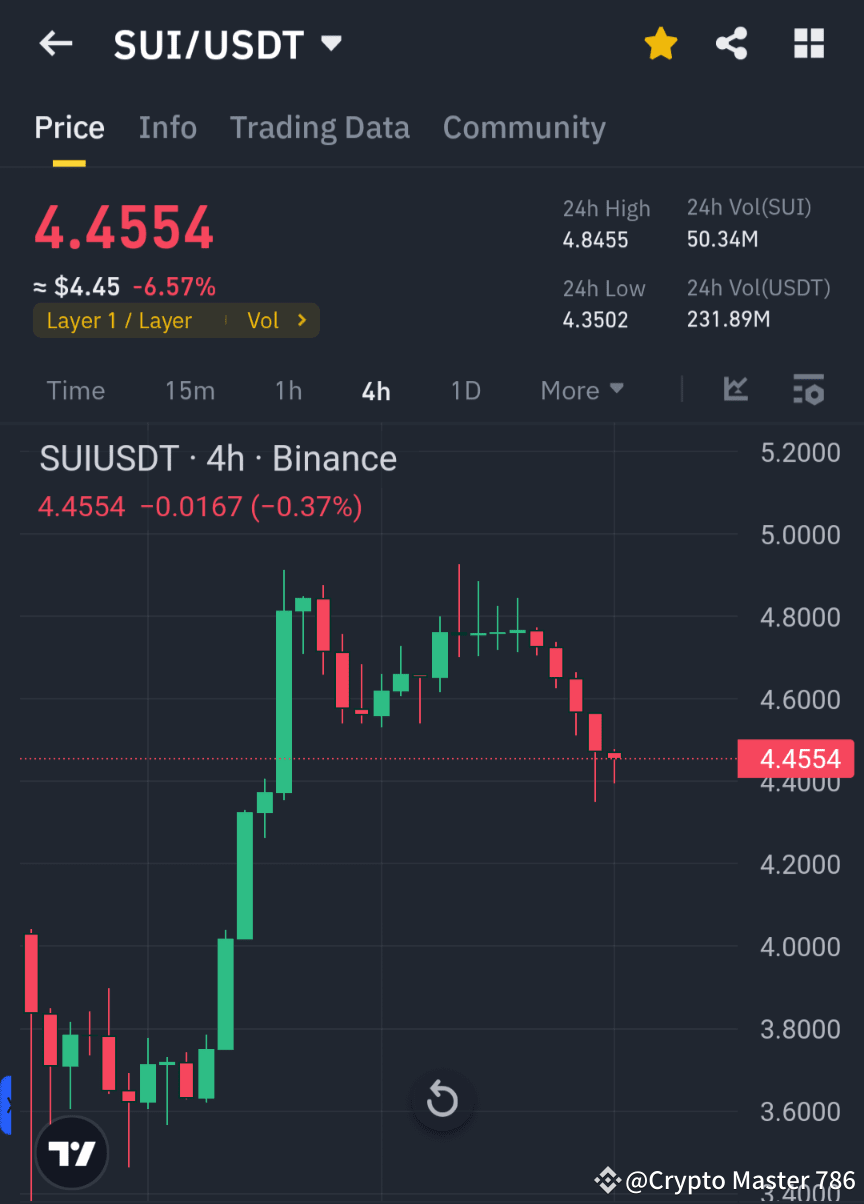864x1204 pixels.
Task: Open the chart settings indicator icon
Action: (x=808, y=390)
